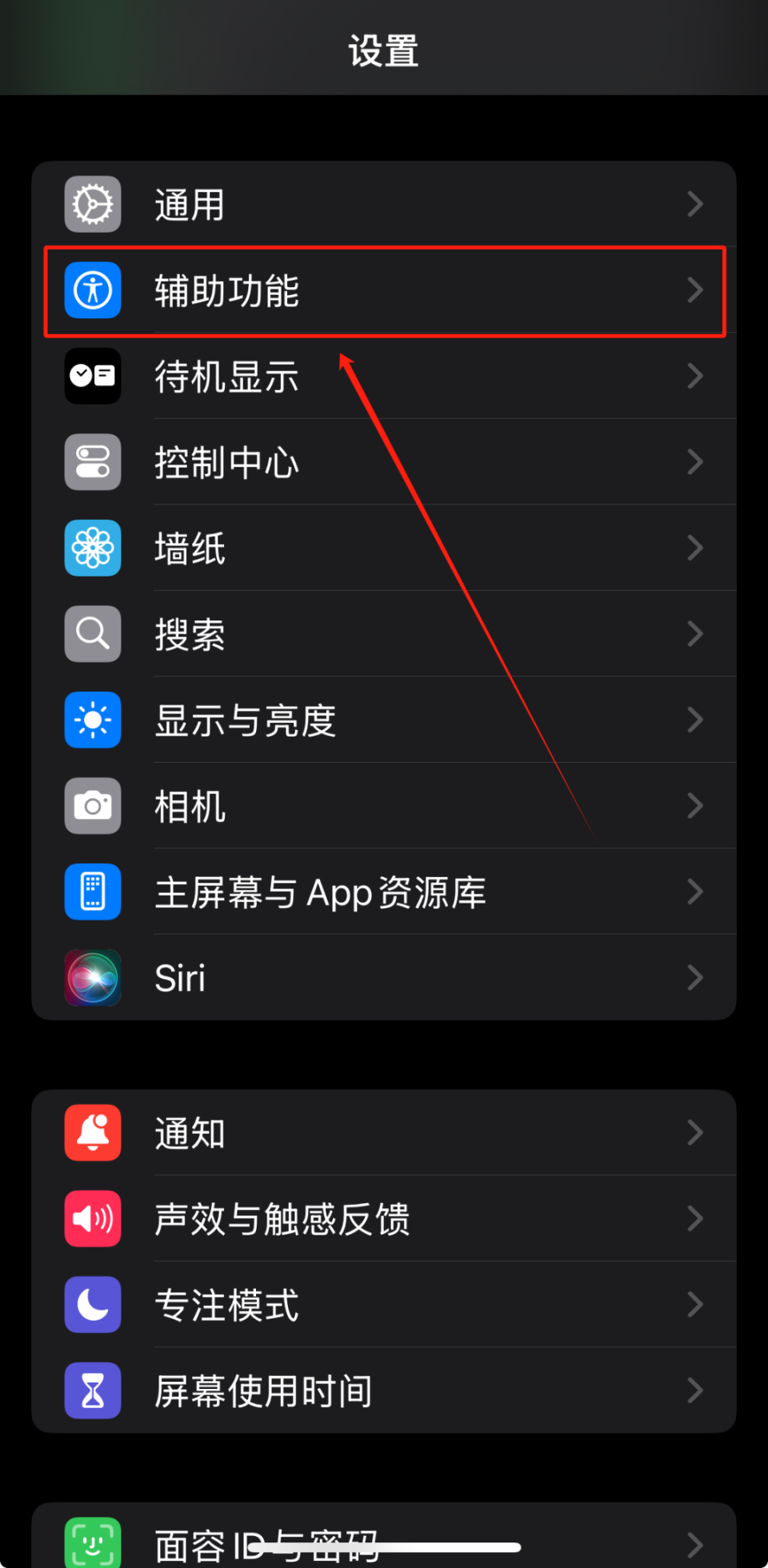This screenshot has width=768, height=1568.
Task: Select the 声效与触感反馈 speaker icon
Action: [x=92, y=1219]
